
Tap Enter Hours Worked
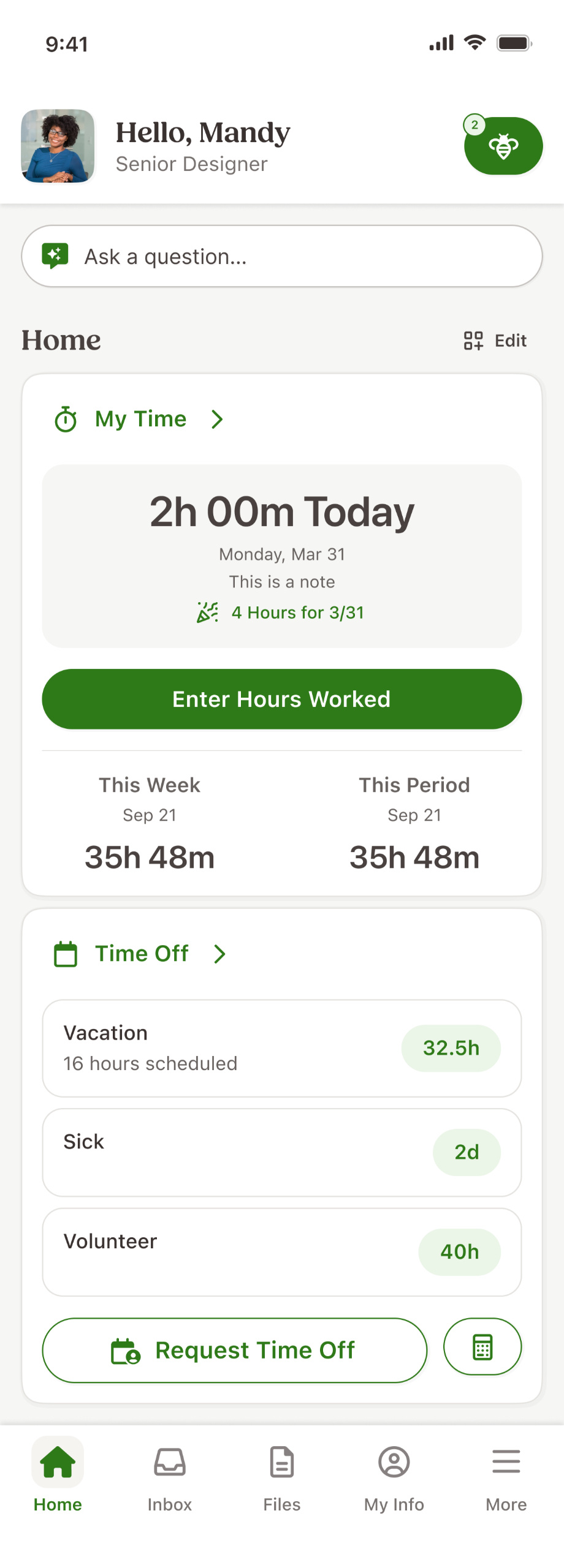282,699
